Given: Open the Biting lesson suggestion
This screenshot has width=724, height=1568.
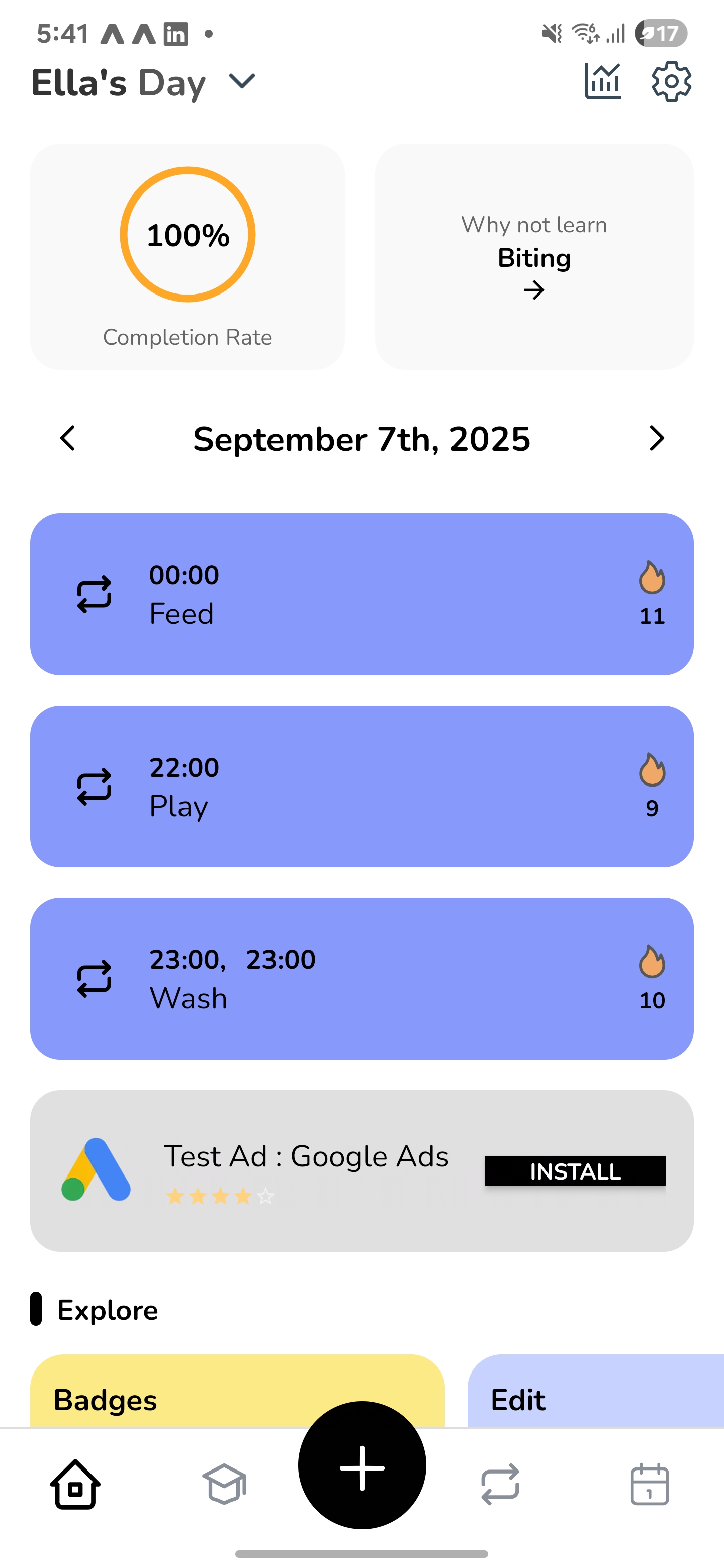Looking at the screenshot, I should (x=534, y=257).
